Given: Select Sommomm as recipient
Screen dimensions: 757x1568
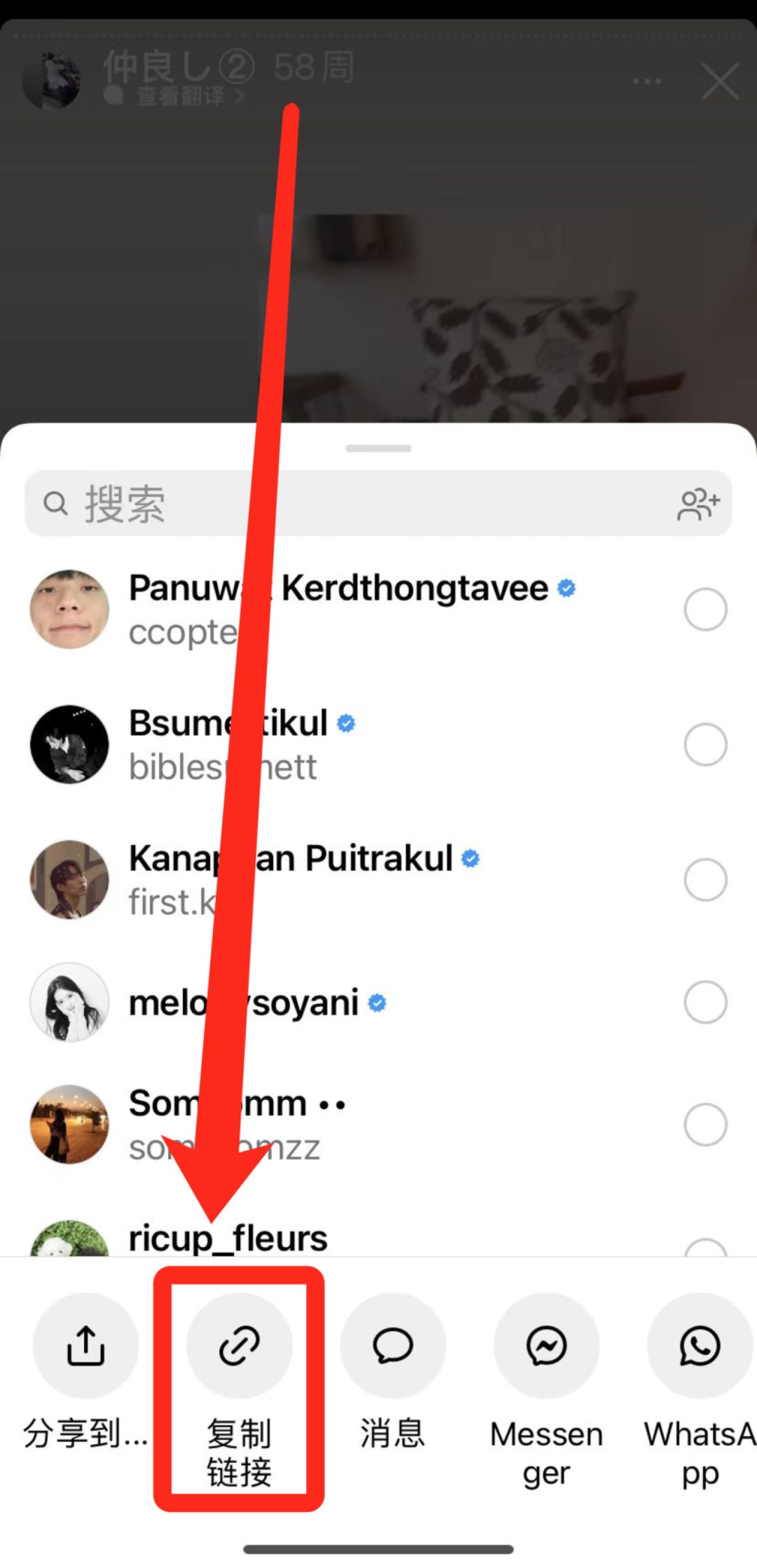Looking at the screenshot, I should 705,1125.
